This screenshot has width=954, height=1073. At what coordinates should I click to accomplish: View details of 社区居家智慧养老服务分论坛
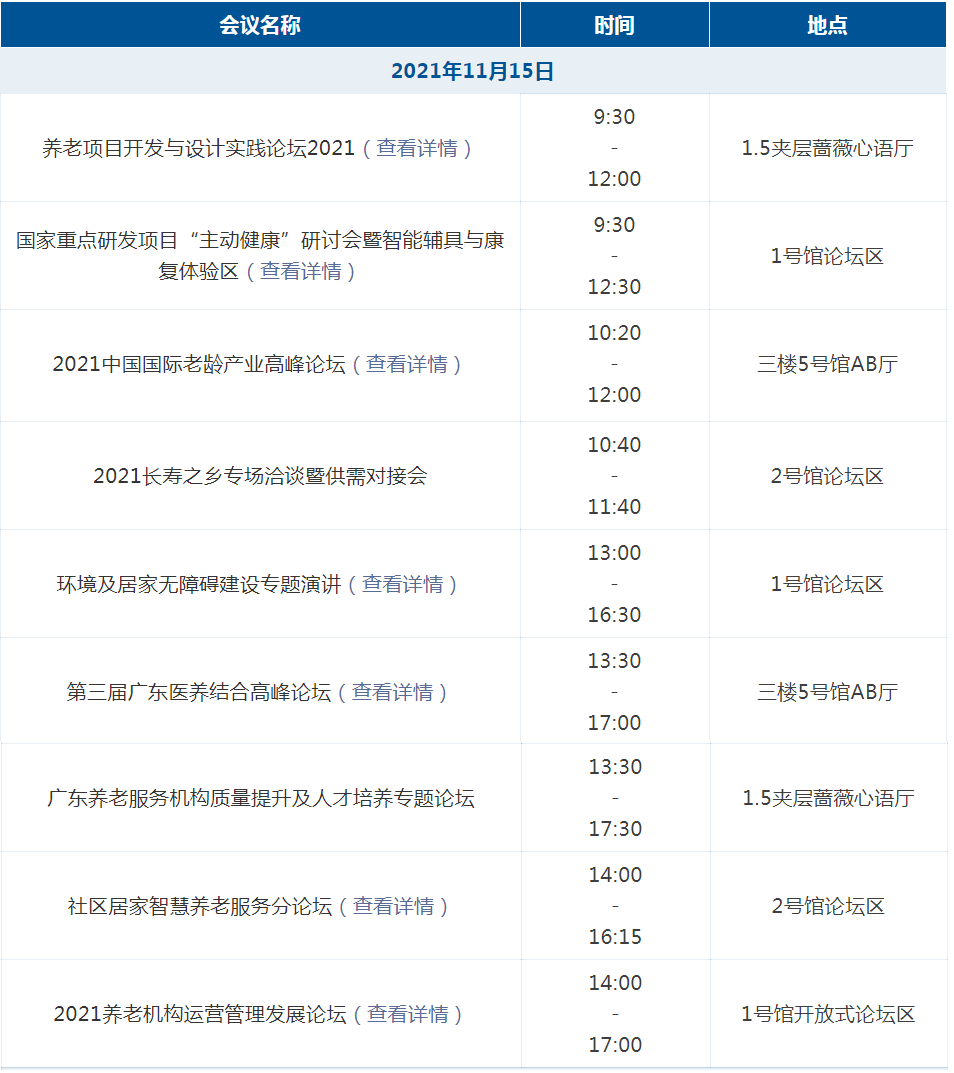click(393, 906)
